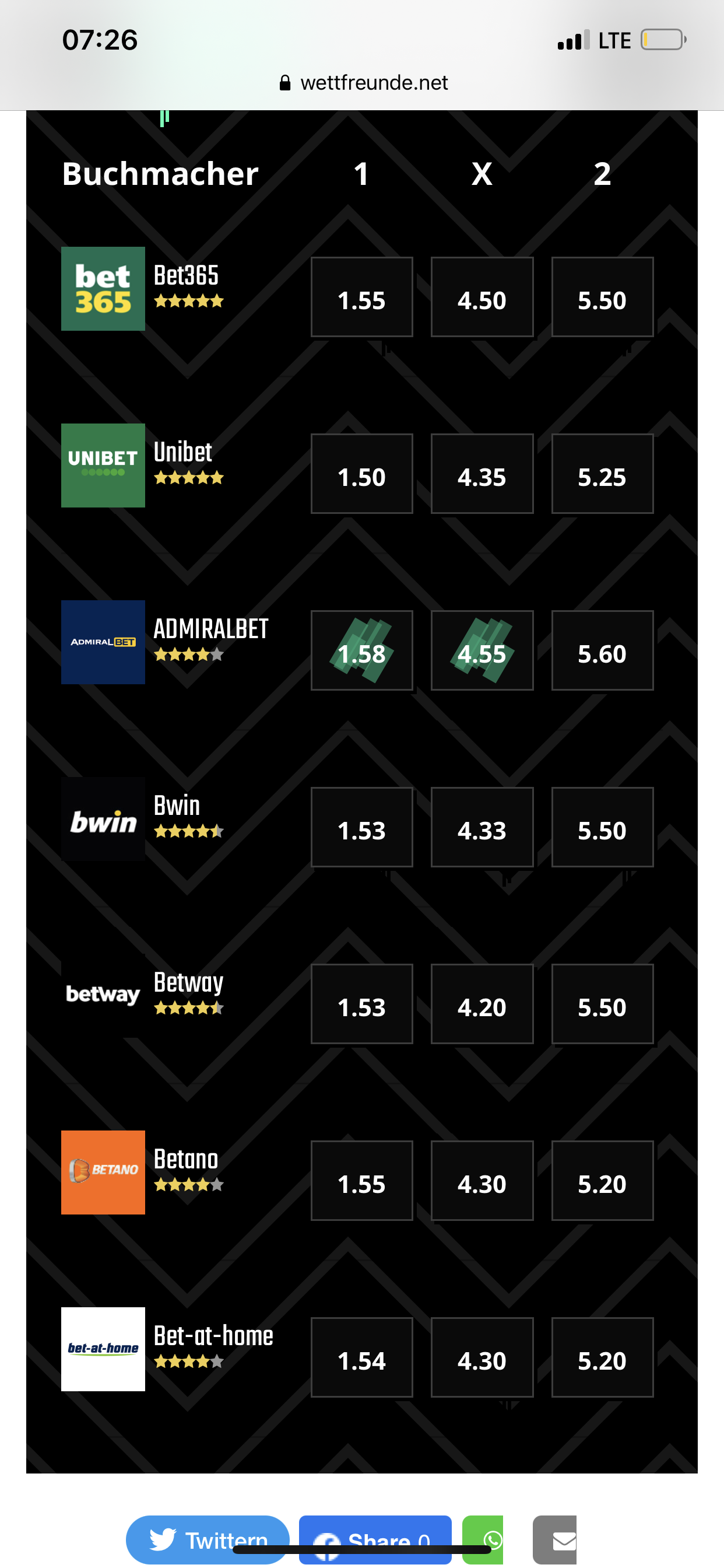
Task: Share via the WhatsApp button
Action: [483, 1539]
